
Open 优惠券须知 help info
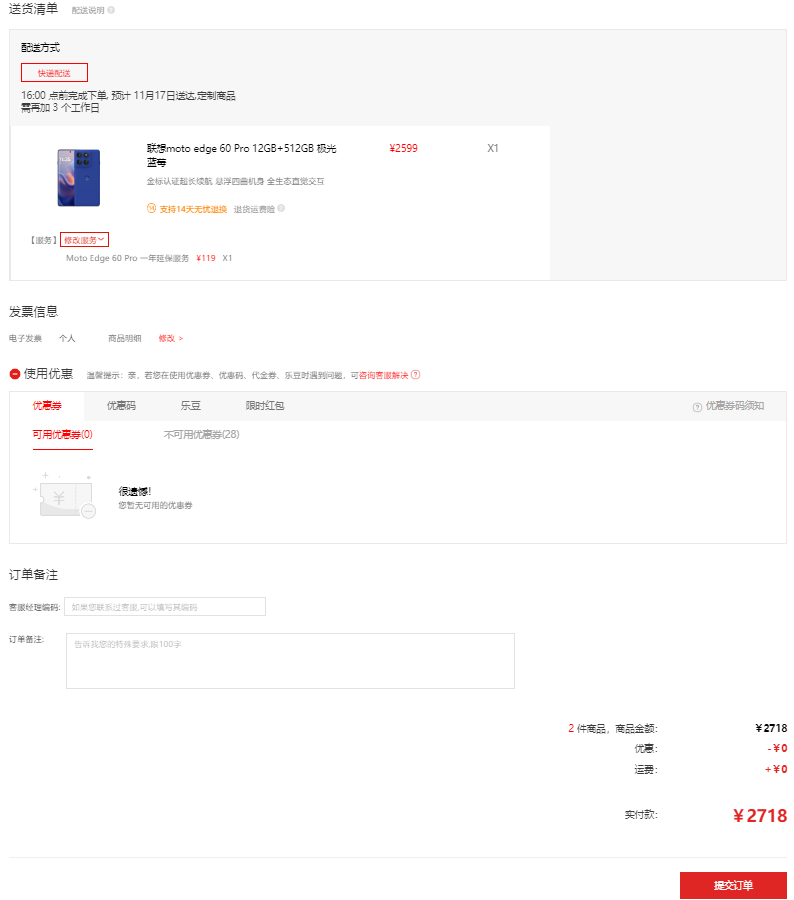[x=729, y=406]
